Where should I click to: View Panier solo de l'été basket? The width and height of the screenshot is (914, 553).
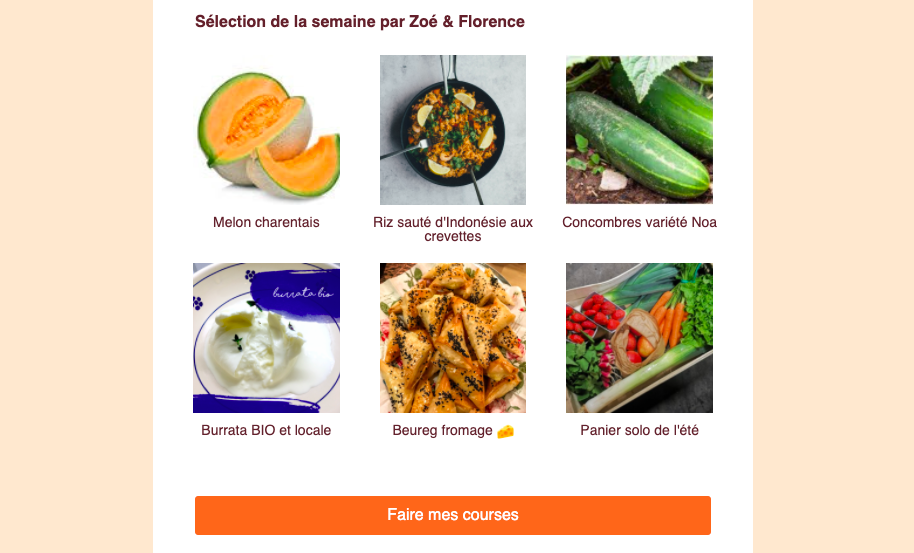(639, 338)
